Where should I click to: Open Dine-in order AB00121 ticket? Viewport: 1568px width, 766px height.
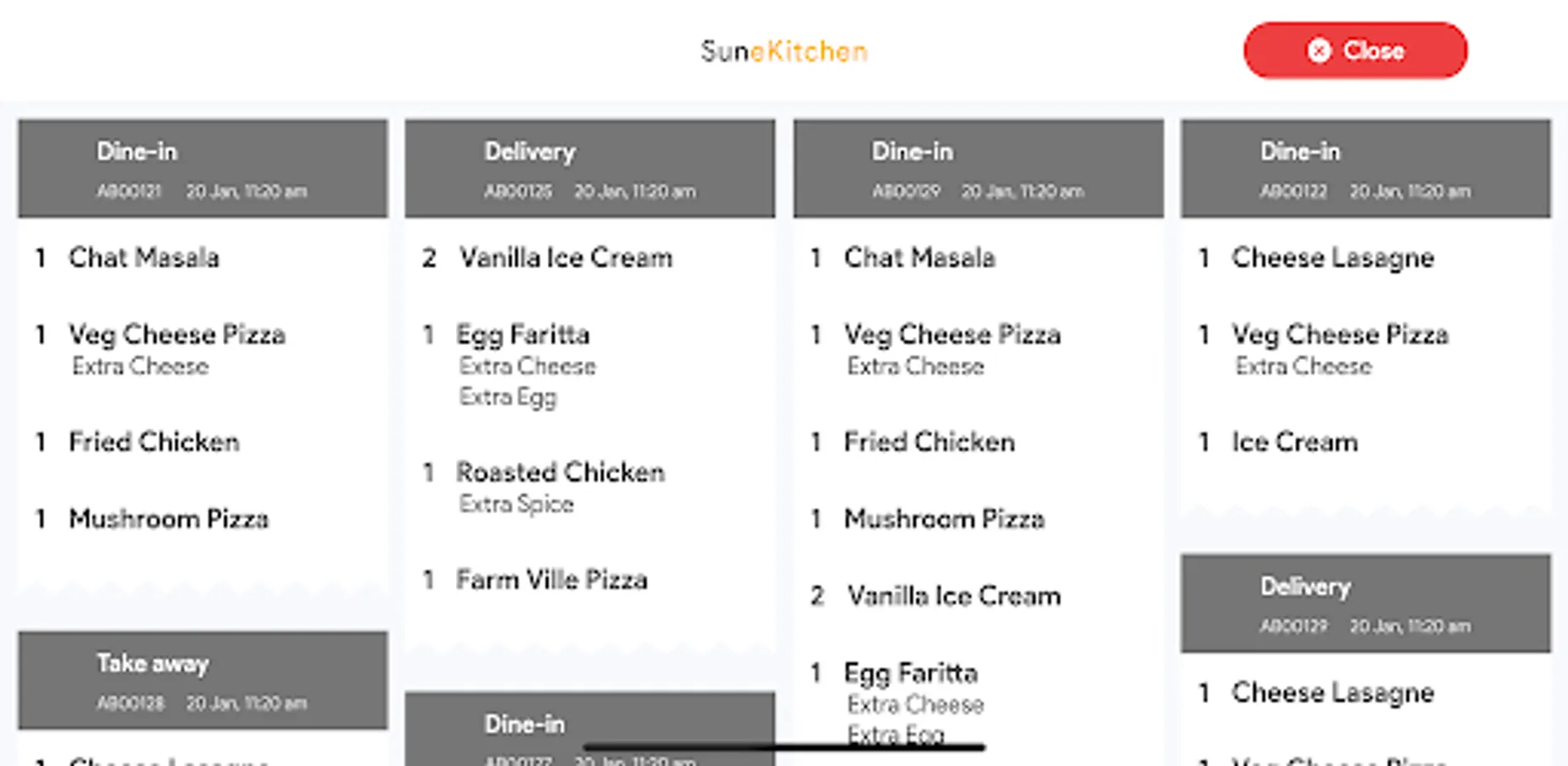click(x=202, y=169)
